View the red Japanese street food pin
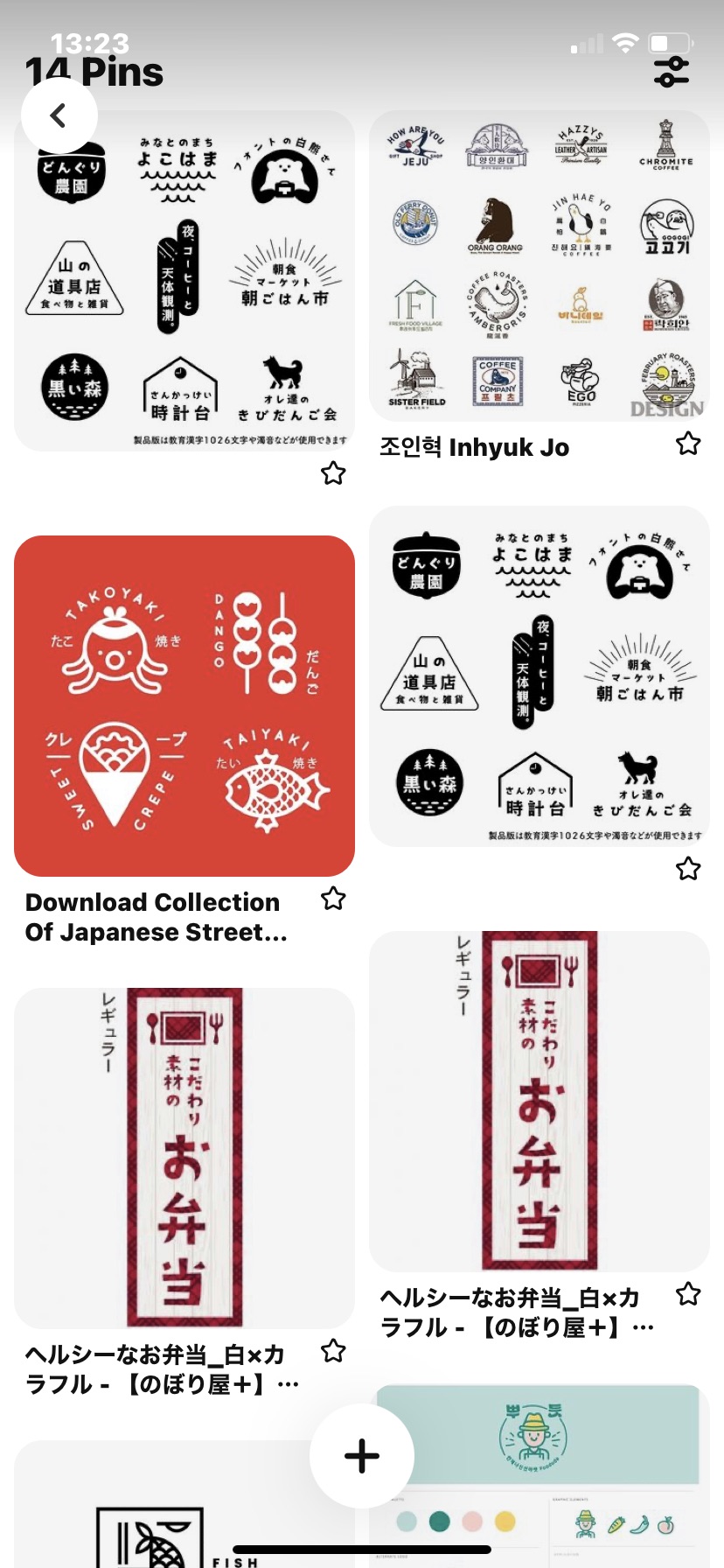 click(x=184, y=705)
